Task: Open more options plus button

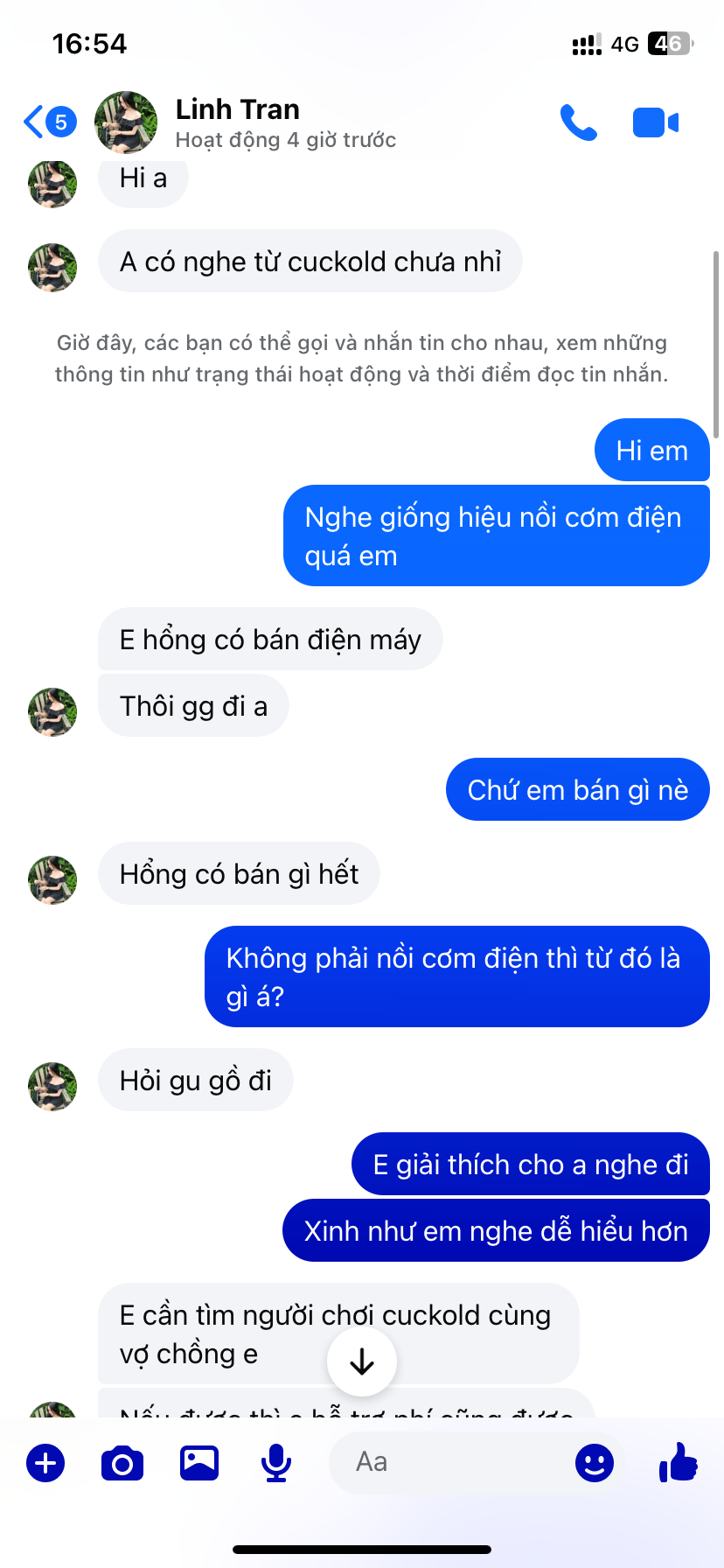Action: 45,1463
